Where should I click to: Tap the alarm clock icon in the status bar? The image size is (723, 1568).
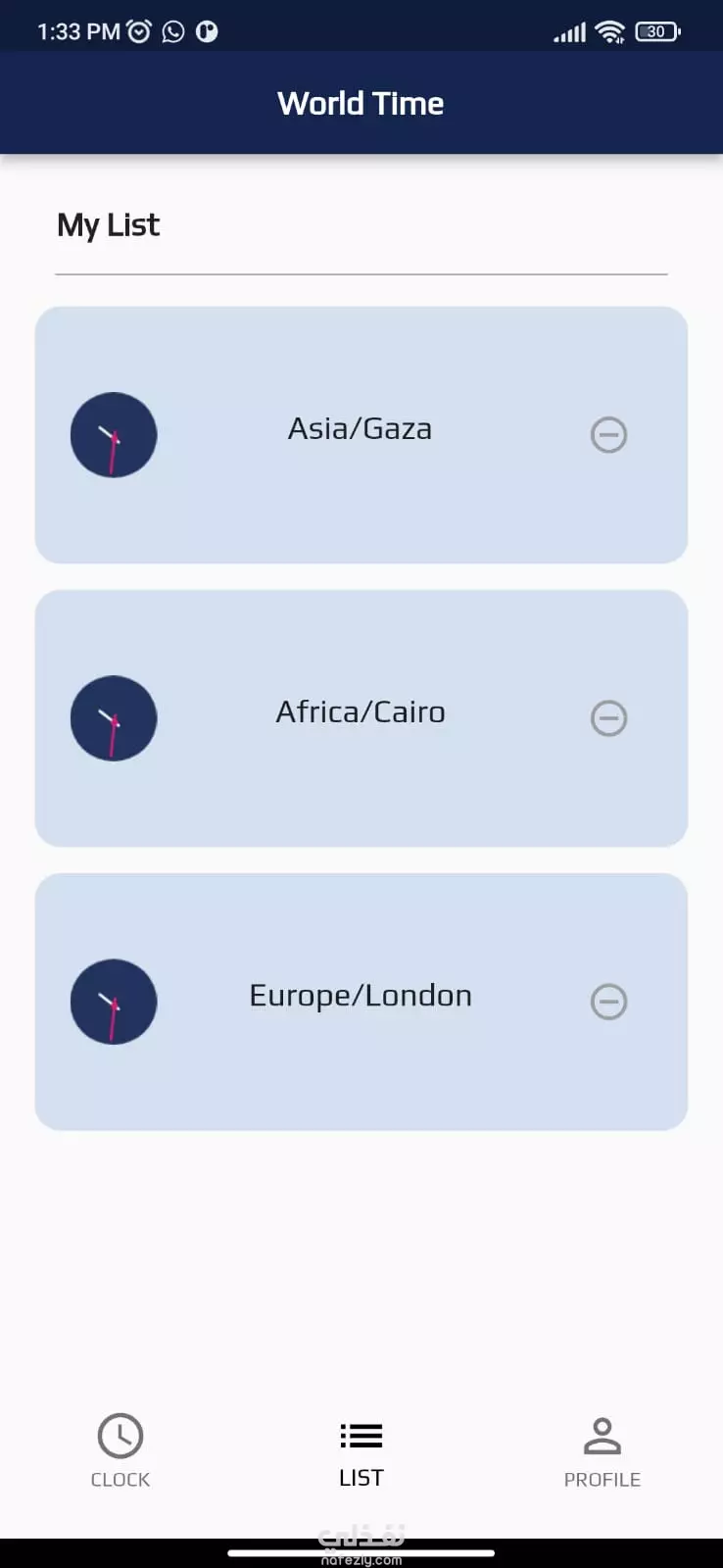[x=140, y=30]
